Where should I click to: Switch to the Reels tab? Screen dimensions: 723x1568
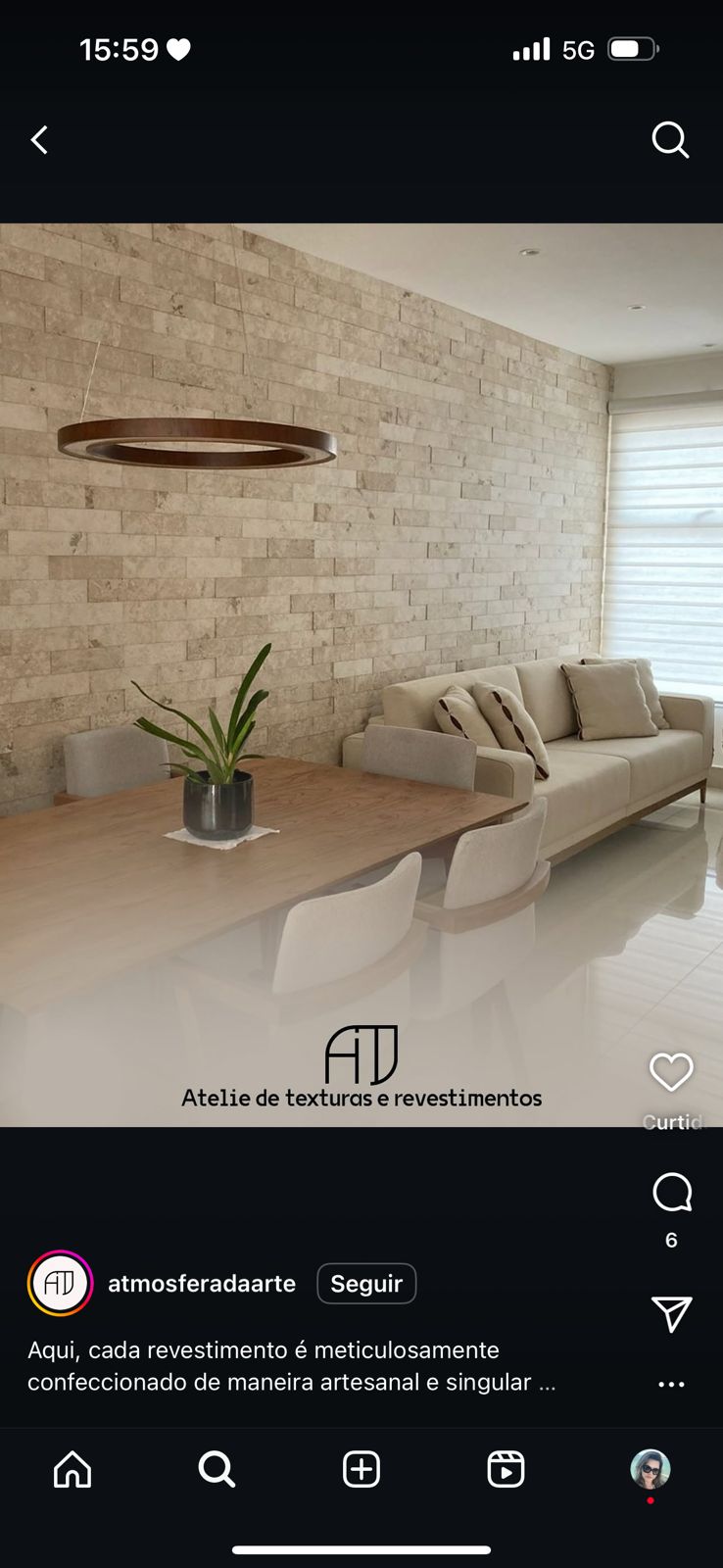pyautogui.click(x=506, y=1470)
